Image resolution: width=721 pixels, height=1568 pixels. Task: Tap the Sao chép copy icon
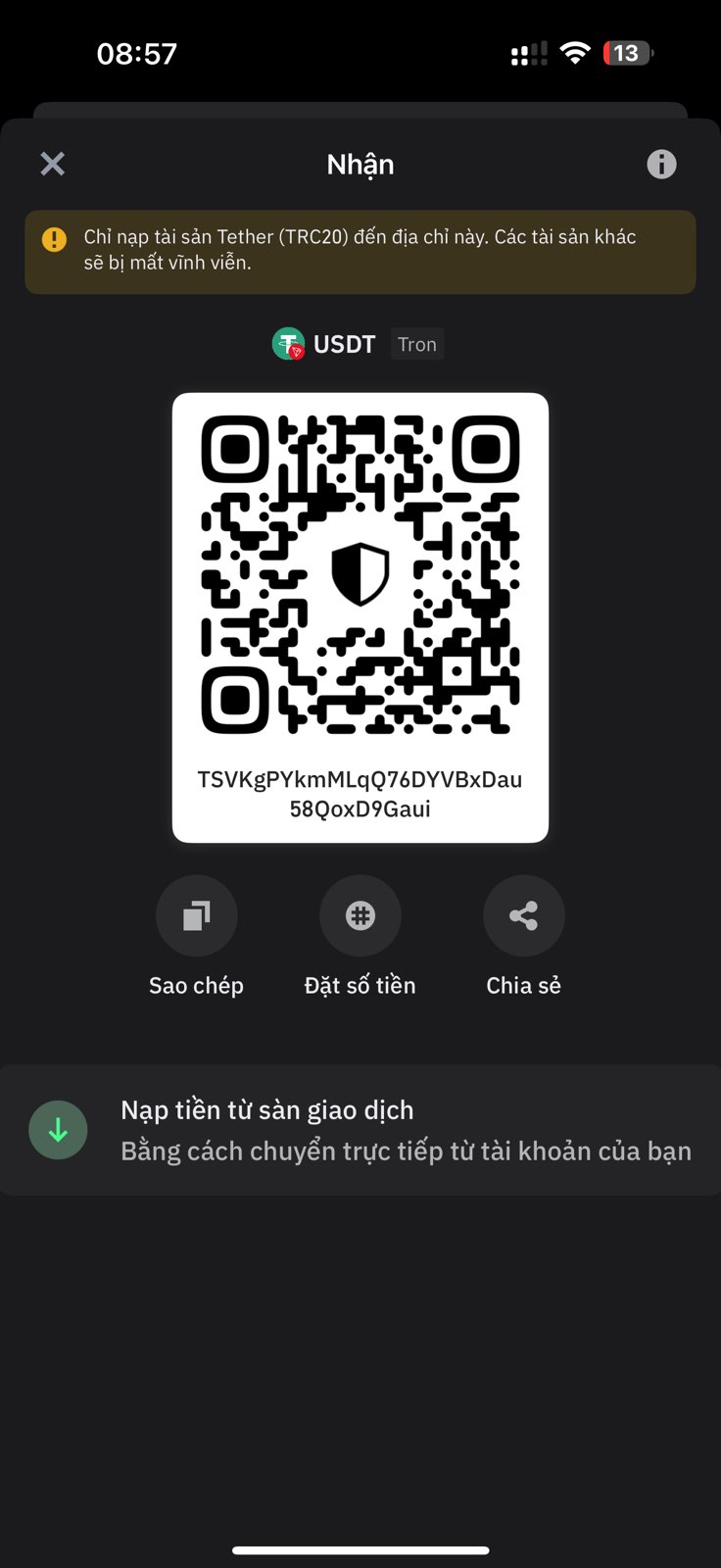point(196,915)
